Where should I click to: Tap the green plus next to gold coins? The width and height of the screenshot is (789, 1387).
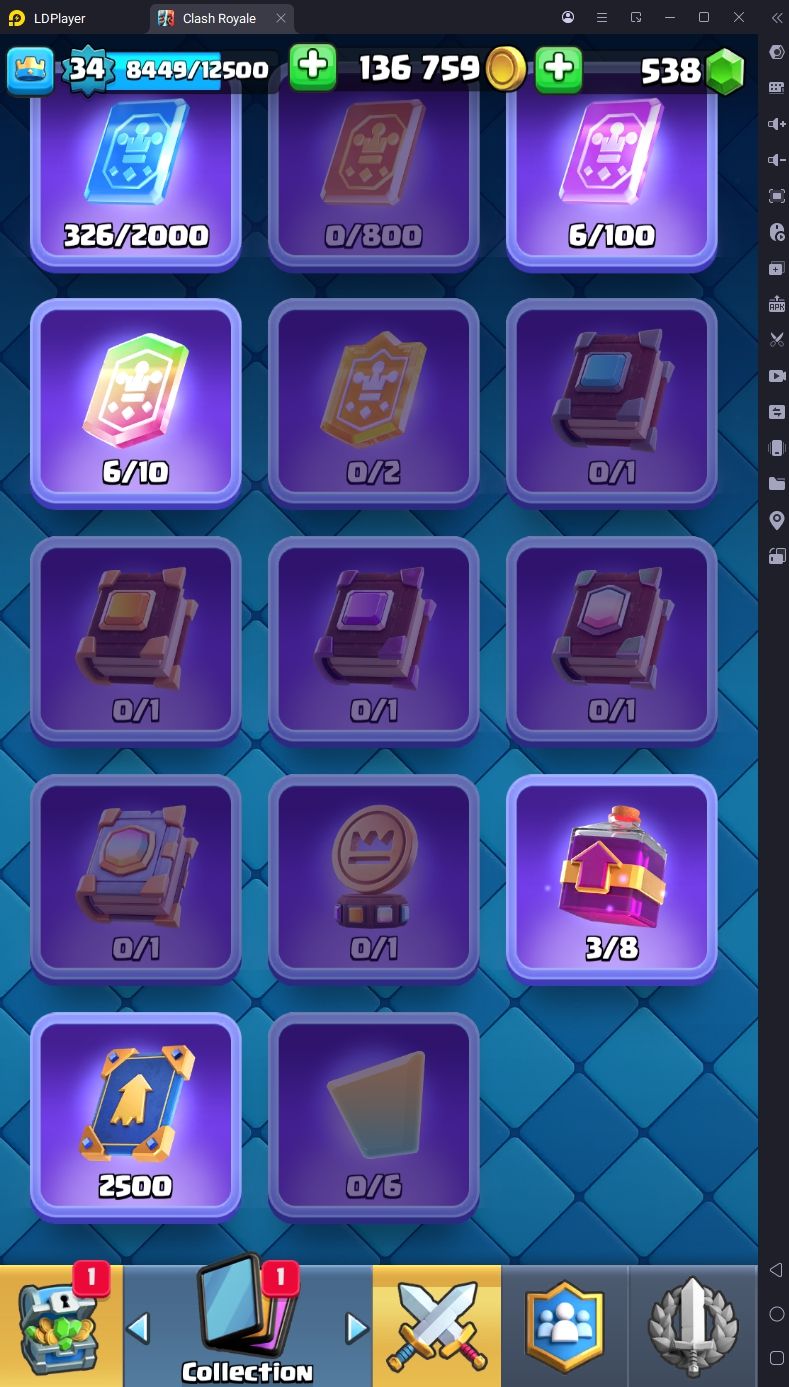point(559,68)
